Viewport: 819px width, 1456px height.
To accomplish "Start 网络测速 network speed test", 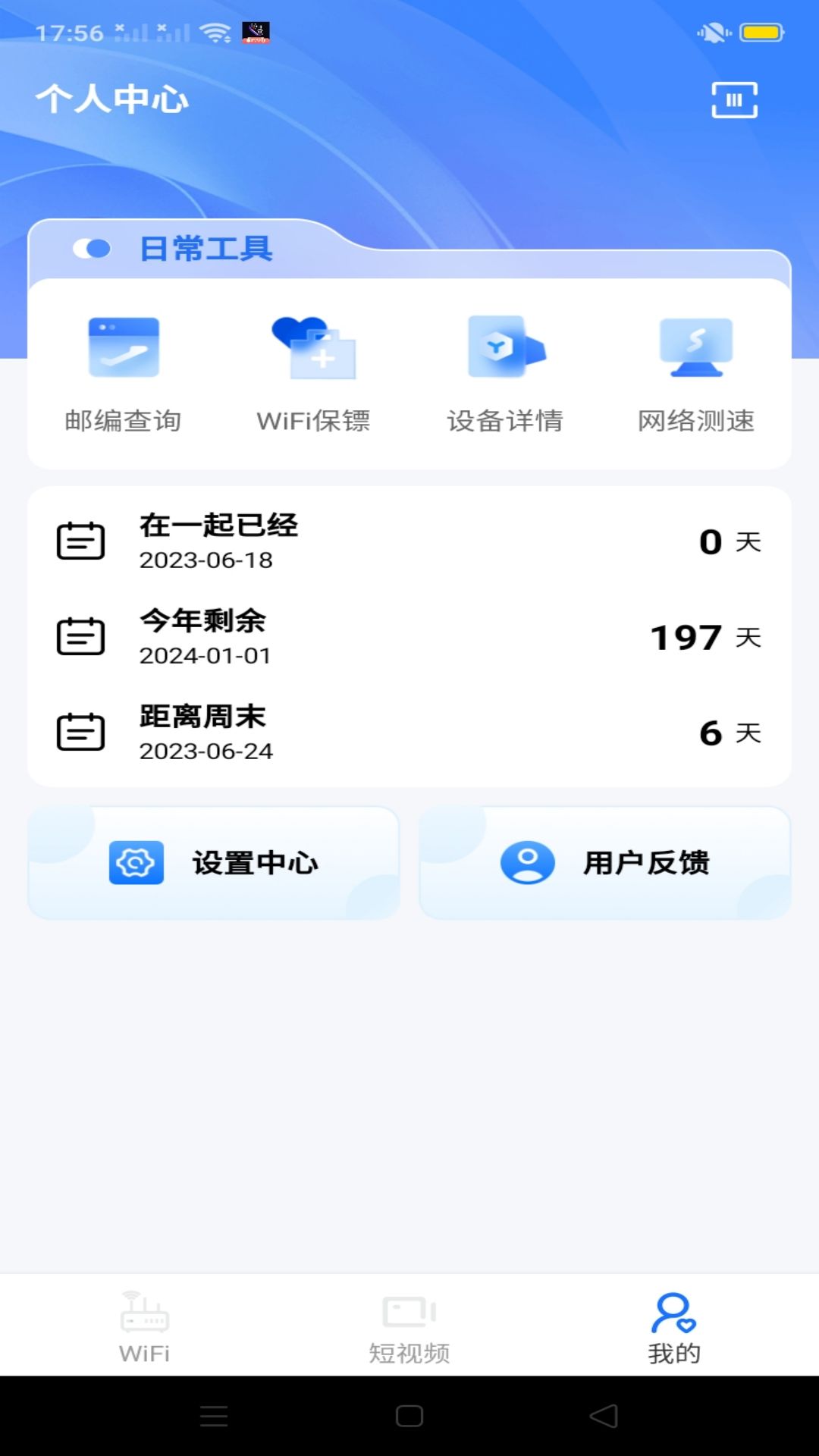I will click(696, 375).
